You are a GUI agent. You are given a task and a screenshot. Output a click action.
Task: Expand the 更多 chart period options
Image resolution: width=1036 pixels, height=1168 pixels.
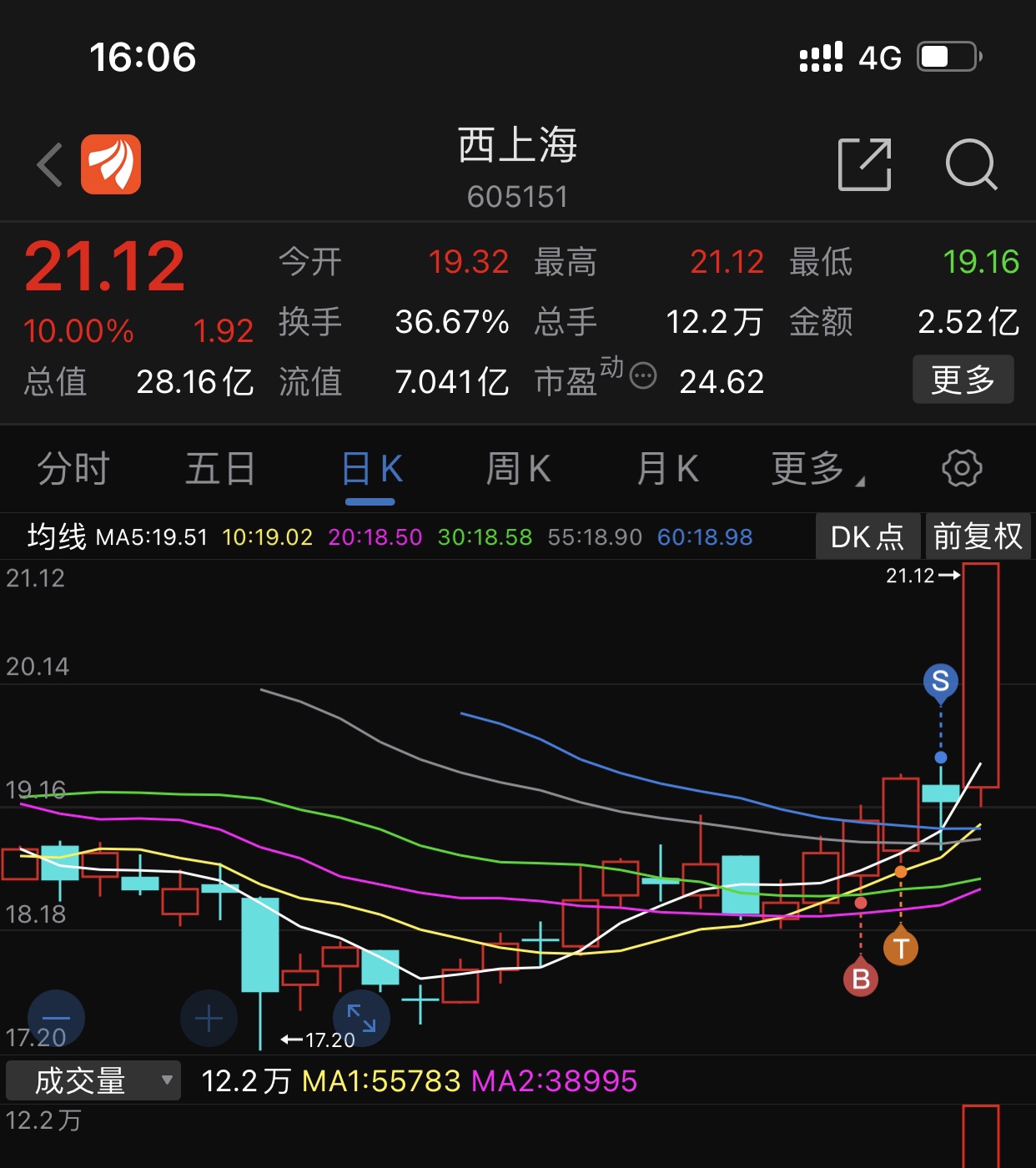820,469
